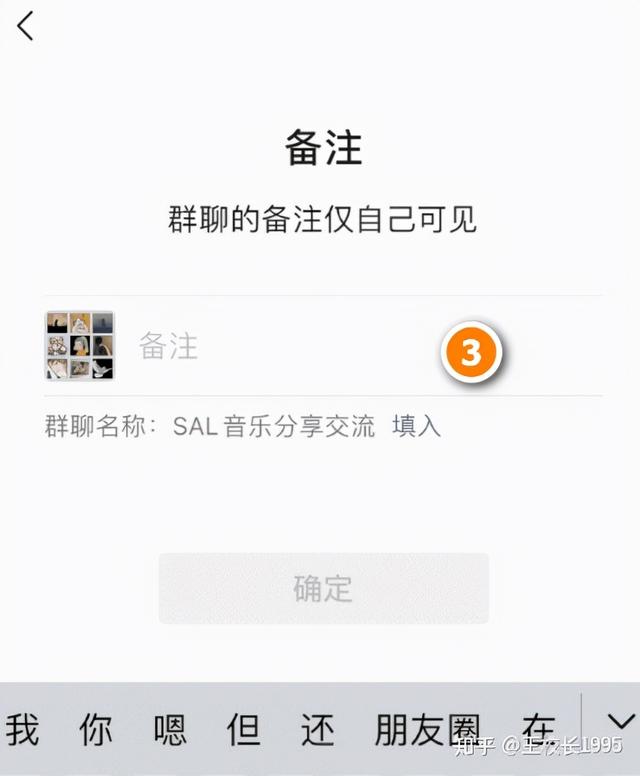Insert keyboard suggestion 朋友圈

[x=427, y=731]
